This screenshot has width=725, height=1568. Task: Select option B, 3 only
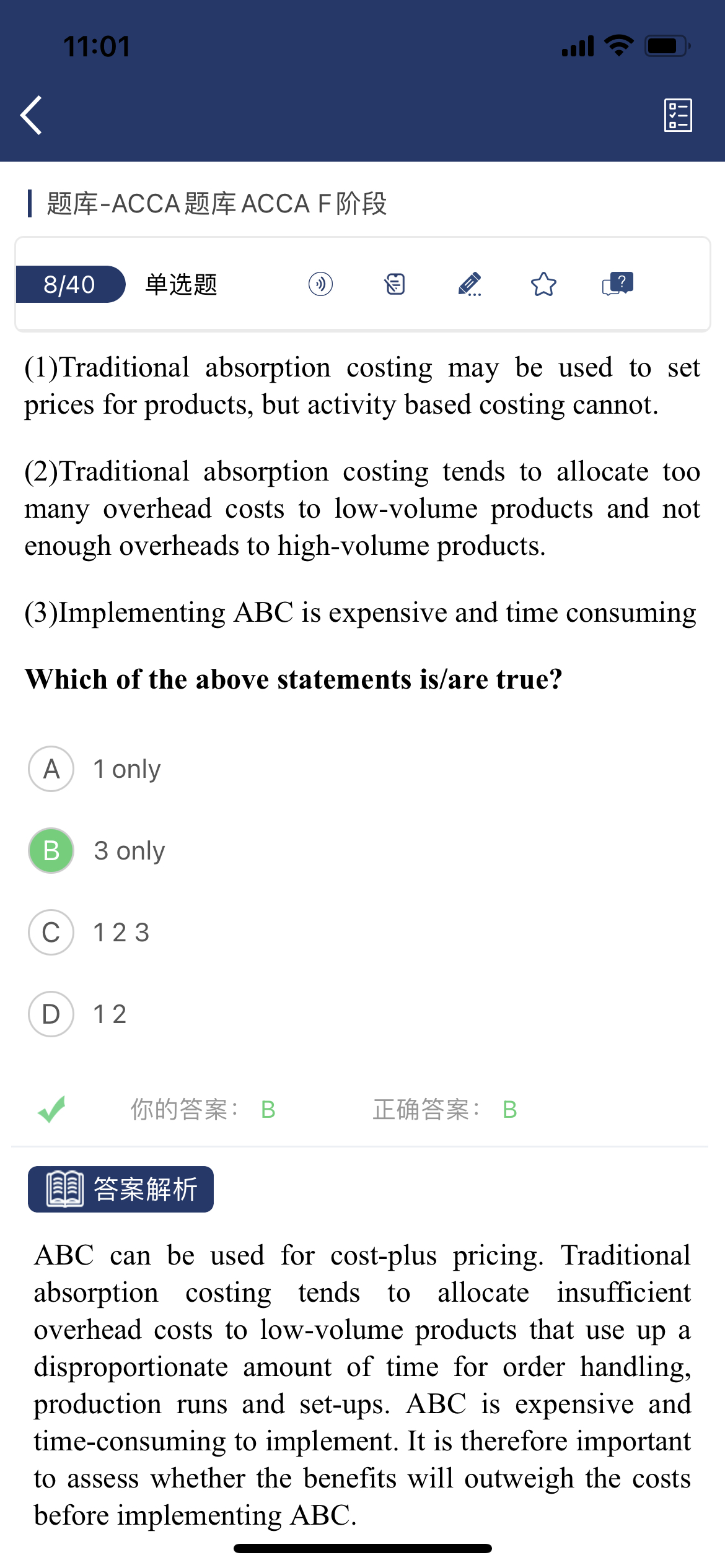click(51, 850)
